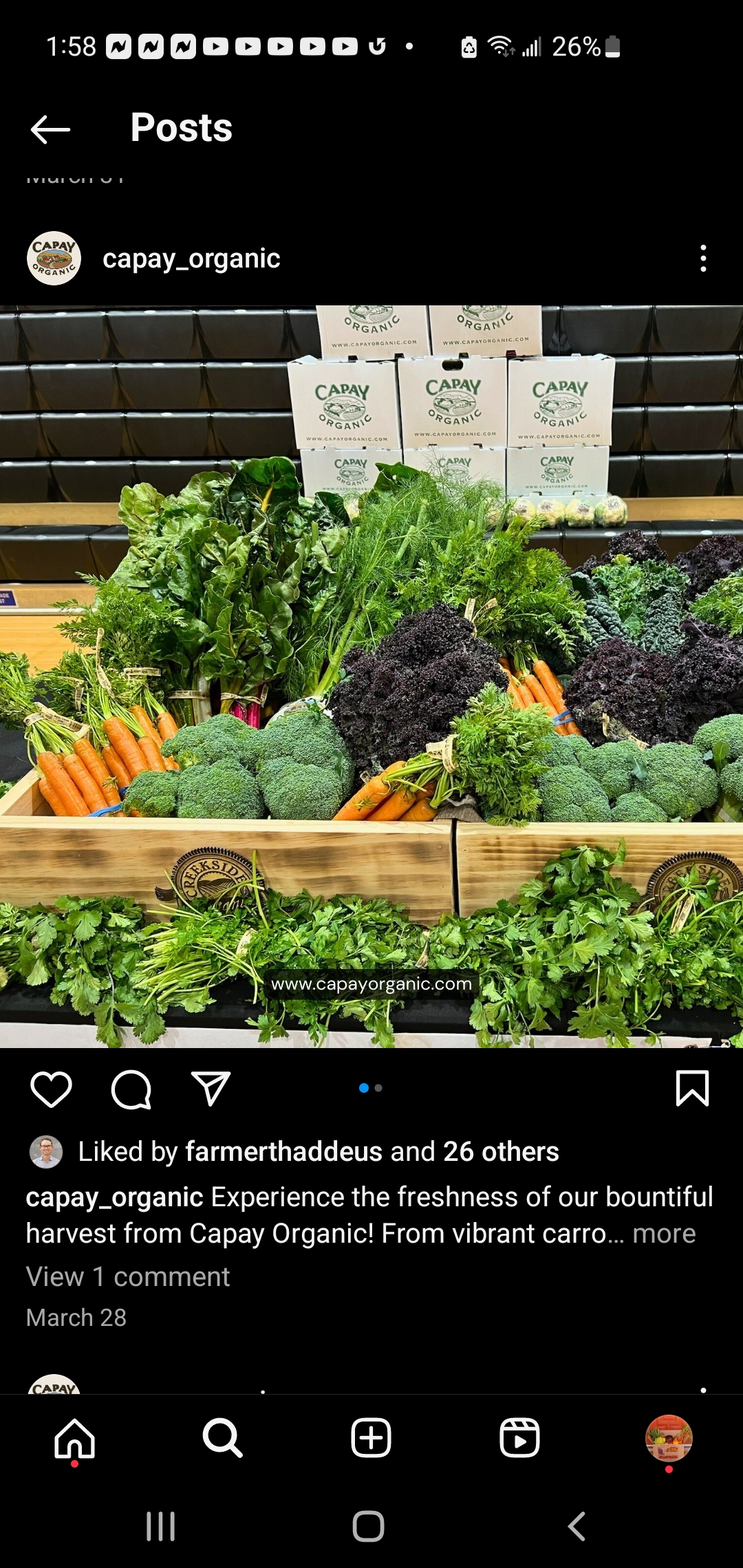Image resolution: width=743 pixels, height=1568 pixels.
Task: Open the Search tab with the magnifier icon
Action: (222, 1437)
